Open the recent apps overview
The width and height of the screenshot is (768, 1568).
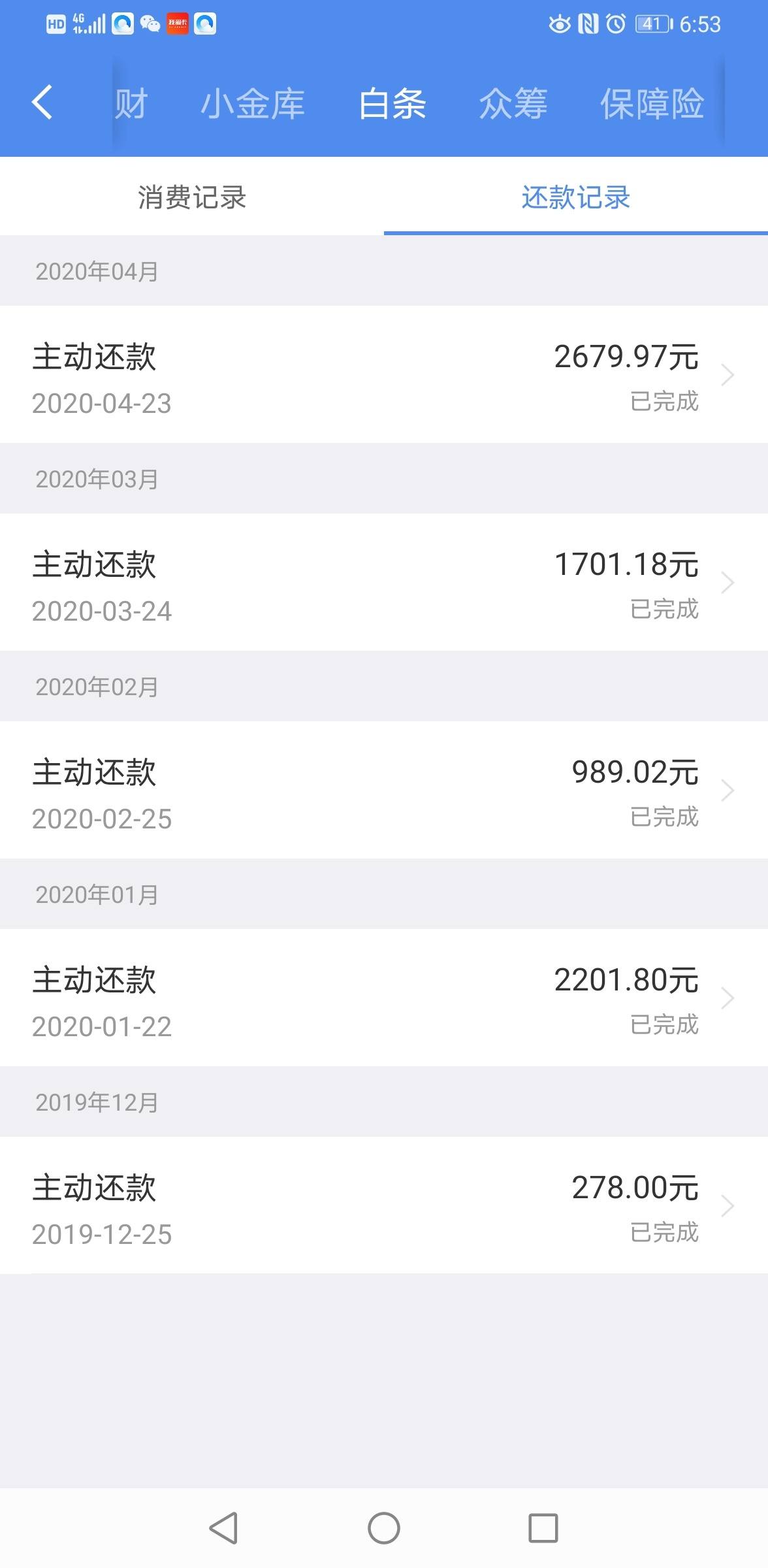coord(543,1528)
